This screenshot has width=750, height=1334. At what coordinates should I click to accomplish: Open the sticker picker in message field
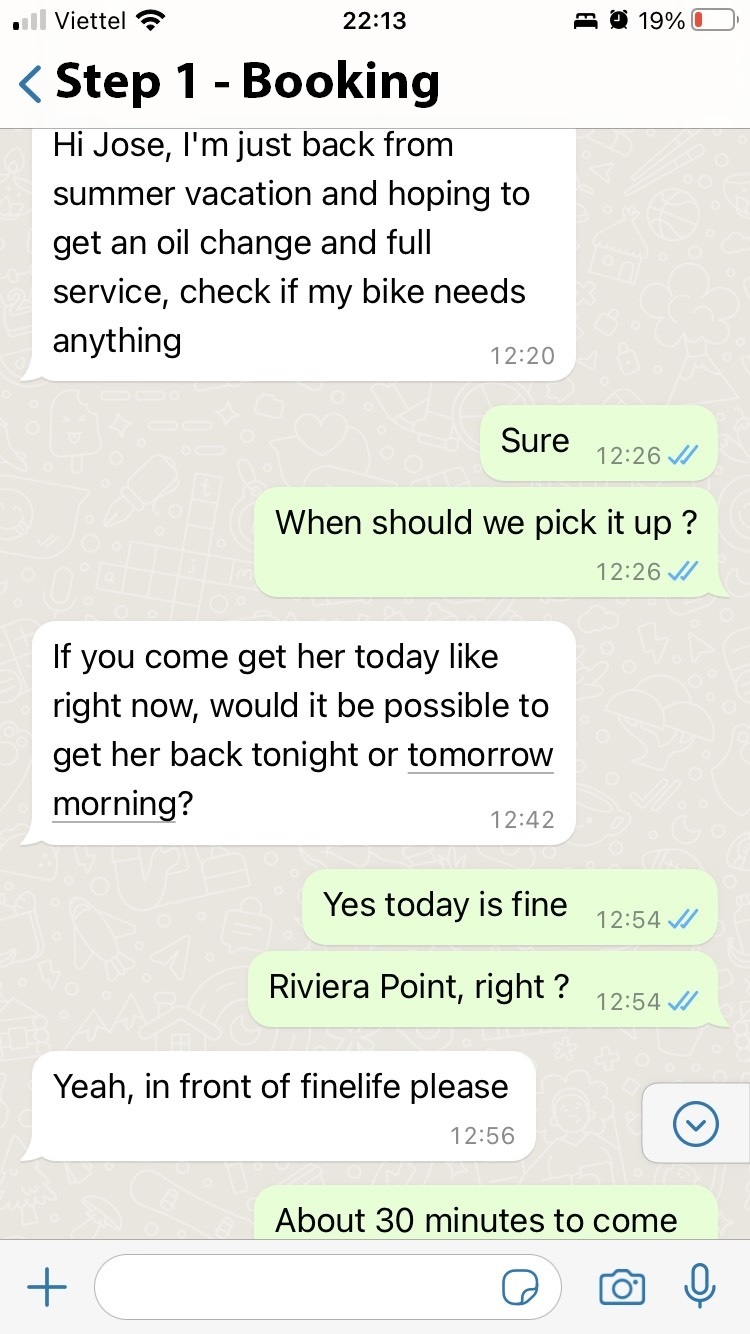click(520, 1289)
